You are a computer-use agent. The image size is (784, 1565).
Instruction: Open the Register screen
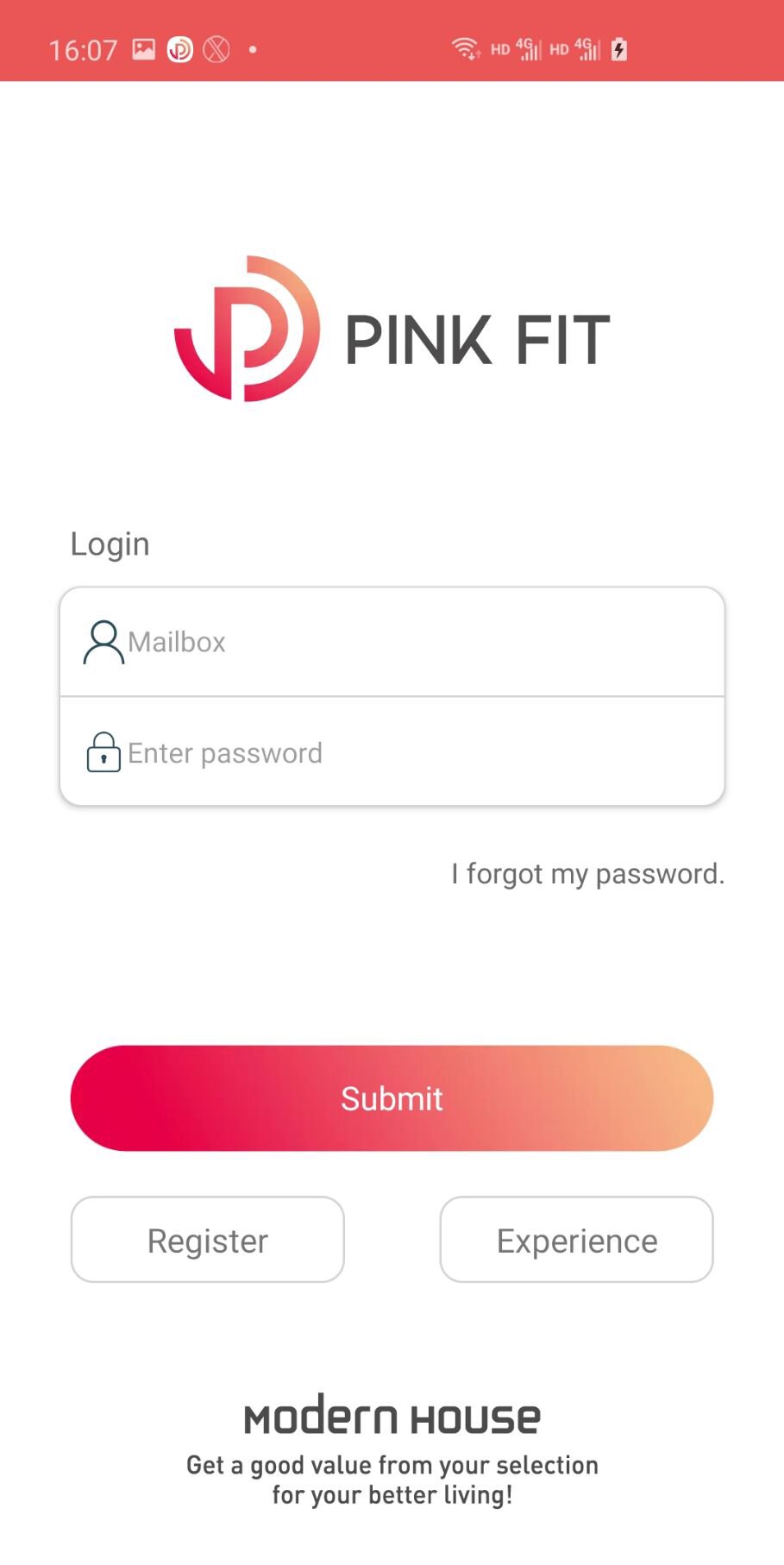(x=207, y=1240)
